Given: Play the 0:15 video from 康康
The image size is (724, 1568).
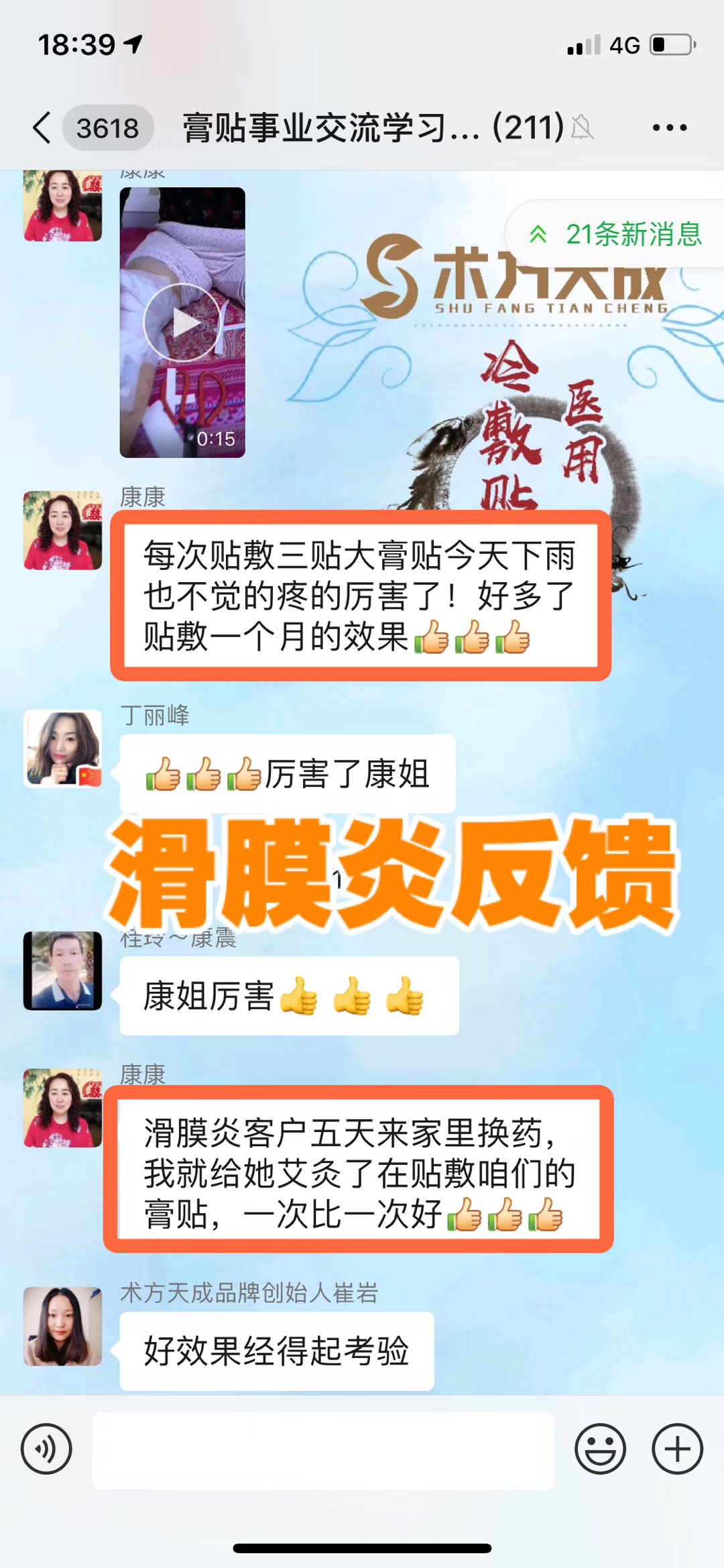Looking at the screenshot, I should click(182, 323).
